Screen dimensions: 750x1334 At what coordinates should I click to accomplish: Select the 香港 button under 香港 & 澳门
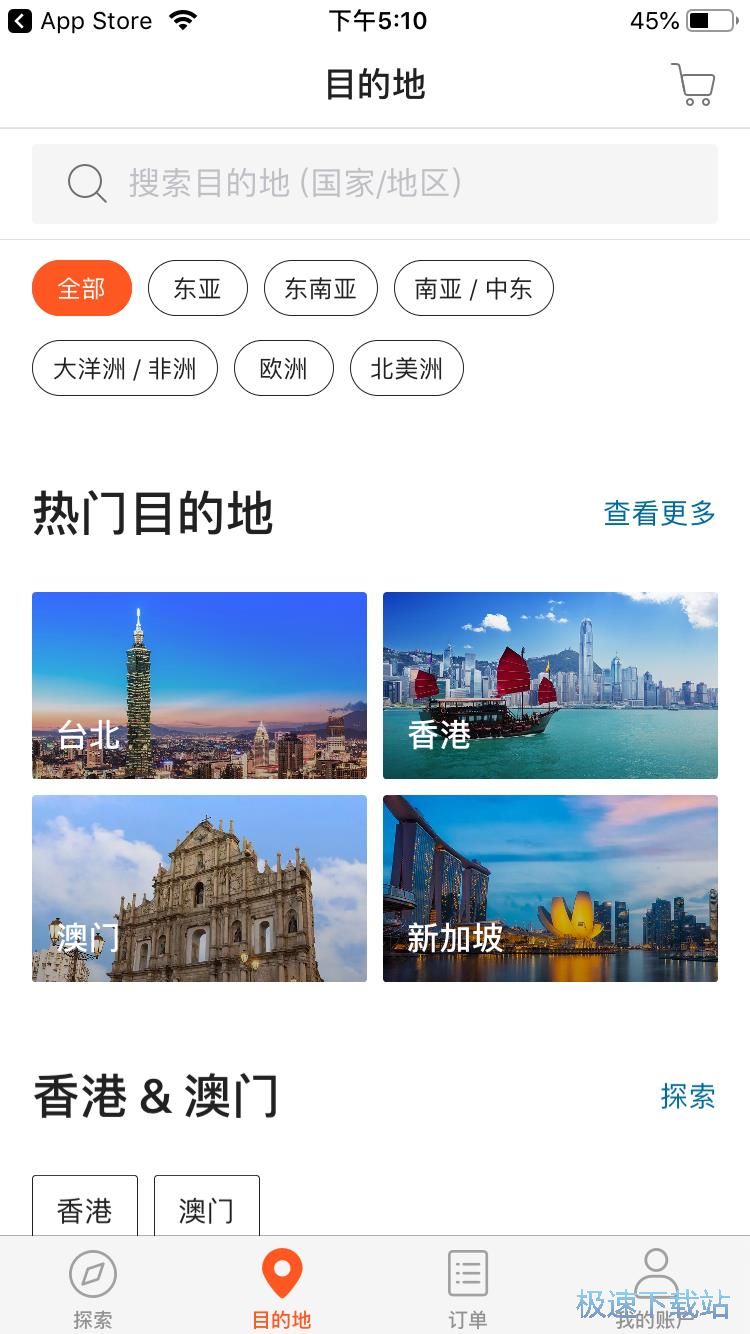pyautogui.click(x=85, y=1208)
